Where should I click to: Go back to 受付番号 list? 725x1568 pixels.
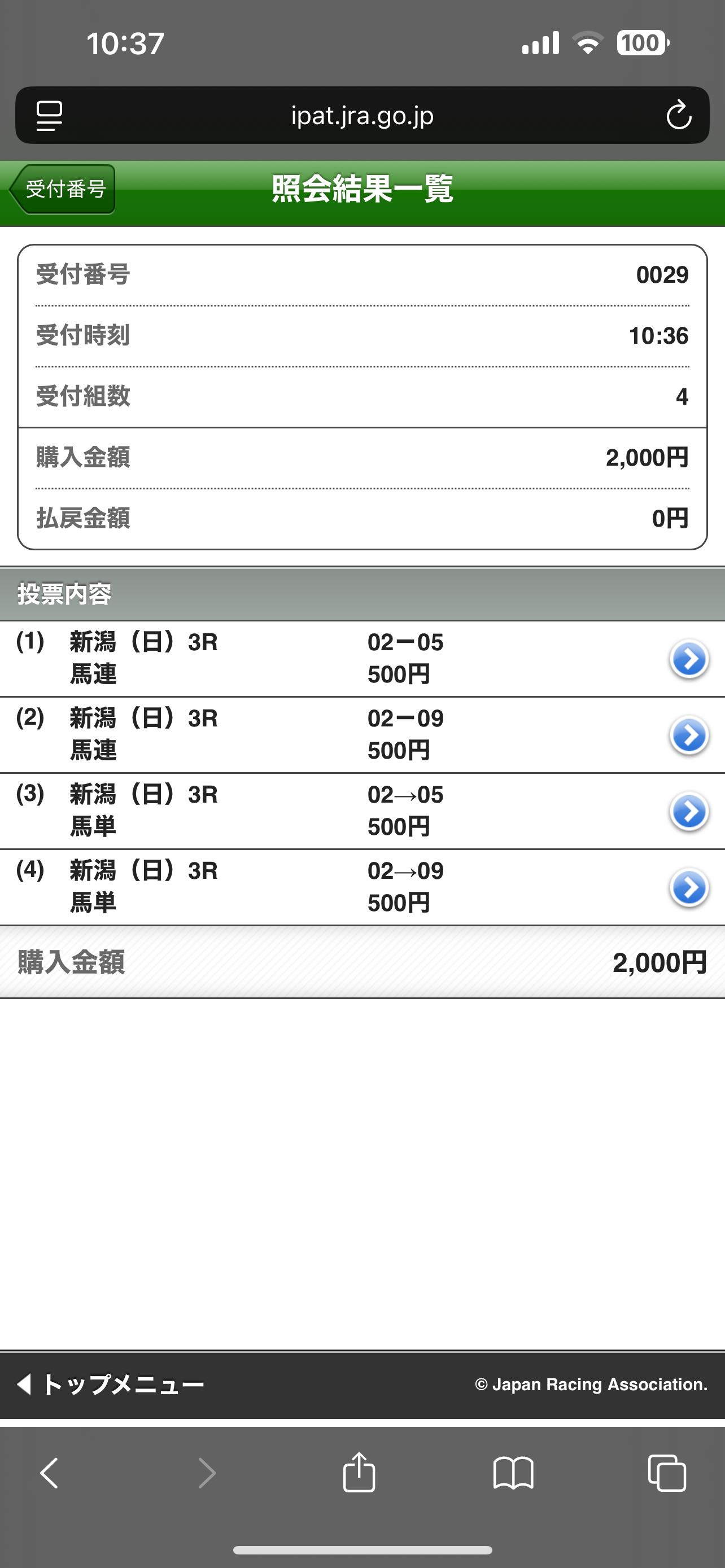click(62, 189)
